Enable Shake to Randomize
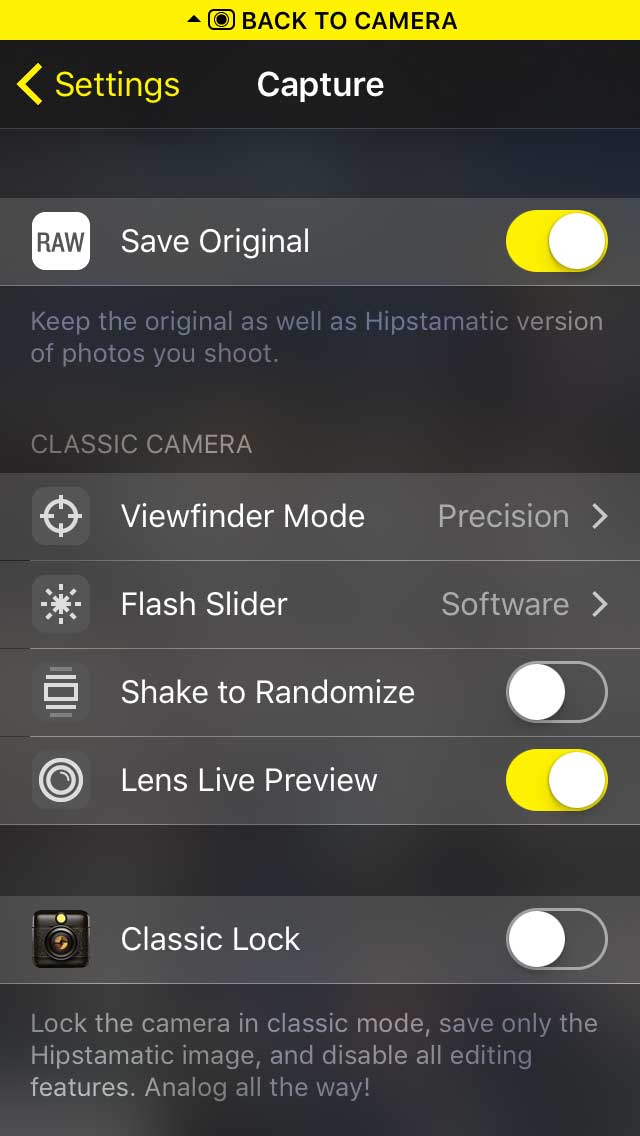The image size is (640, 1136). (x=556, y=692)
